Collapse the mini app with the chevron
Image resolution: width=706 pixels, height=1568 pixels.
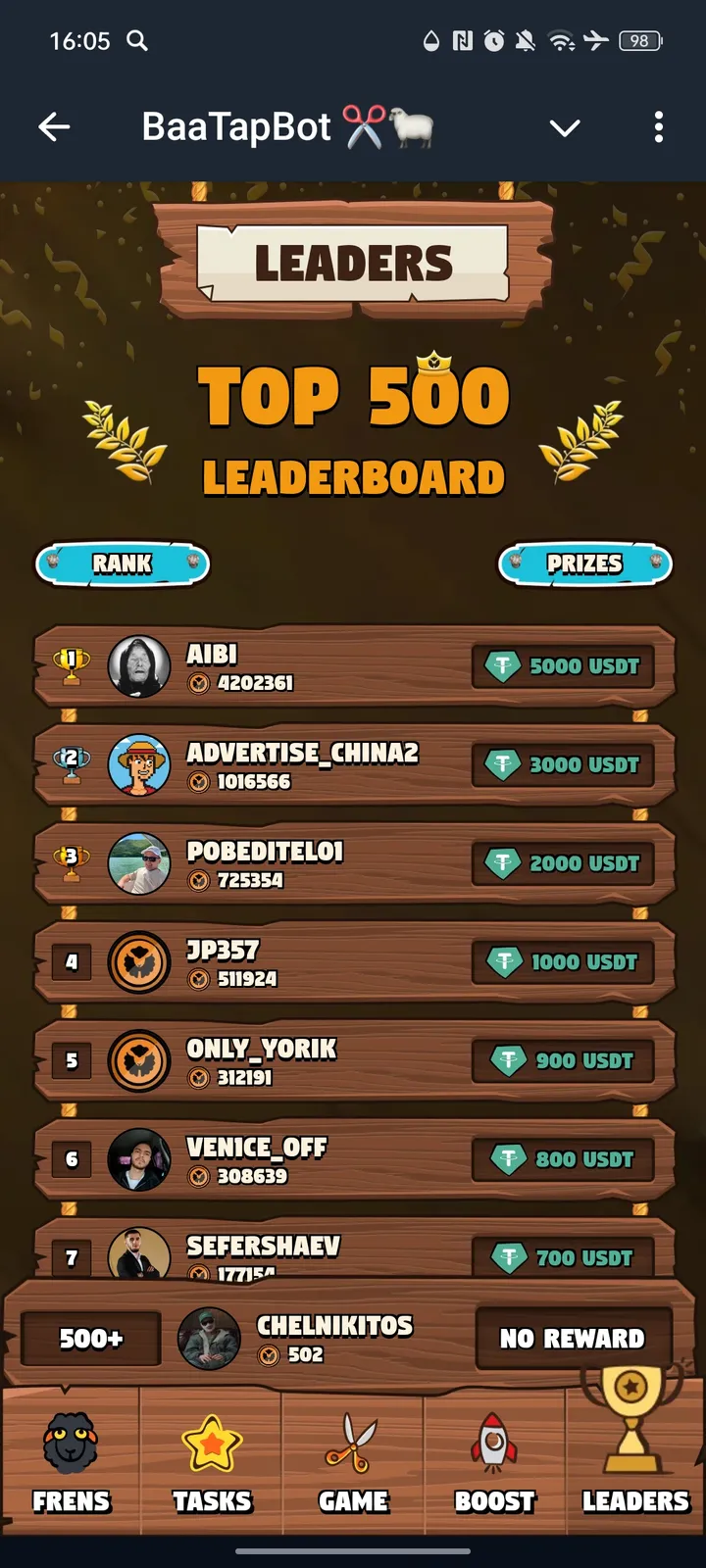pyautogui.click(x=565, y=128)
